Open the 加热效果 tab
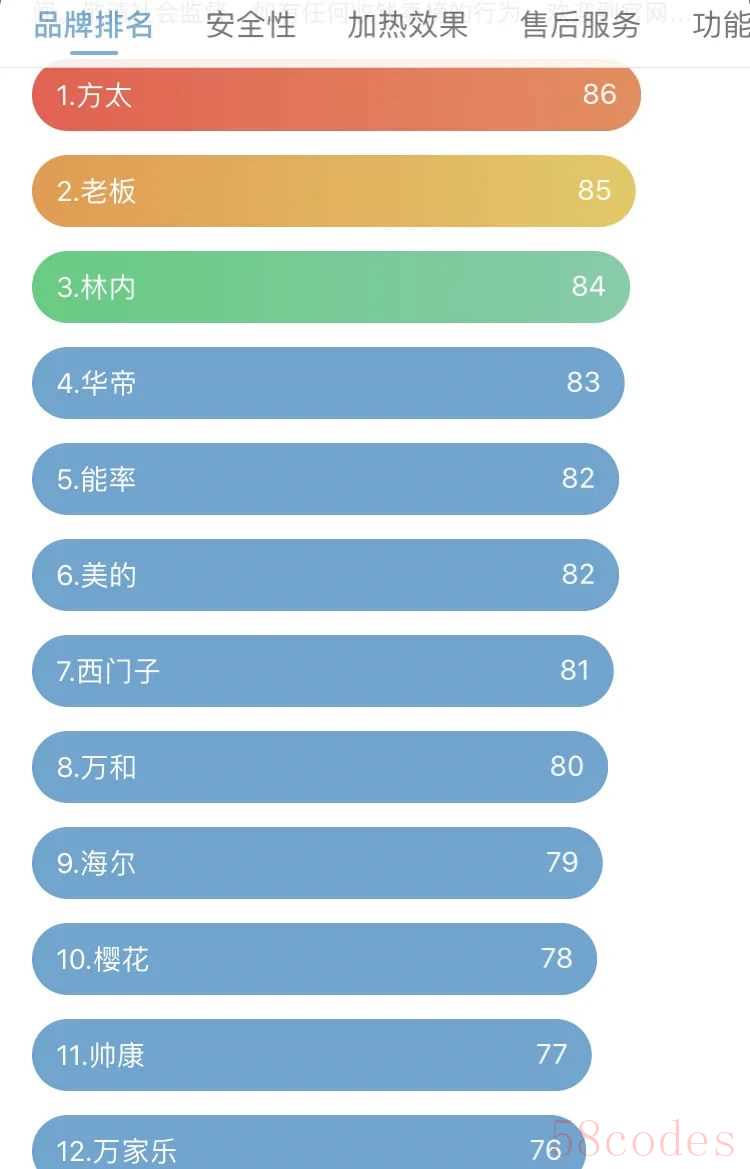 point(407,26)
